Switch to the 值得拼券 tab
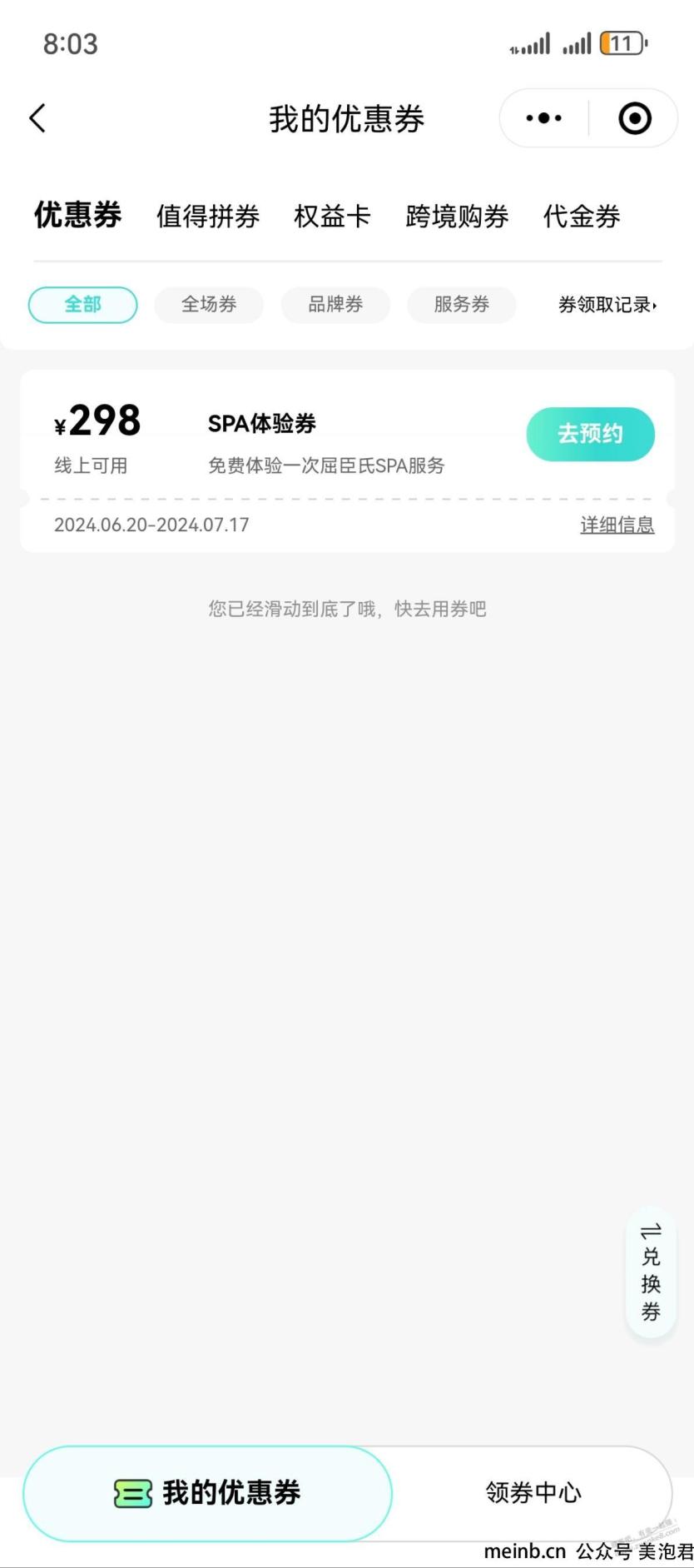694x1568 pixels. pyautogui.click(x=208, y=217)
